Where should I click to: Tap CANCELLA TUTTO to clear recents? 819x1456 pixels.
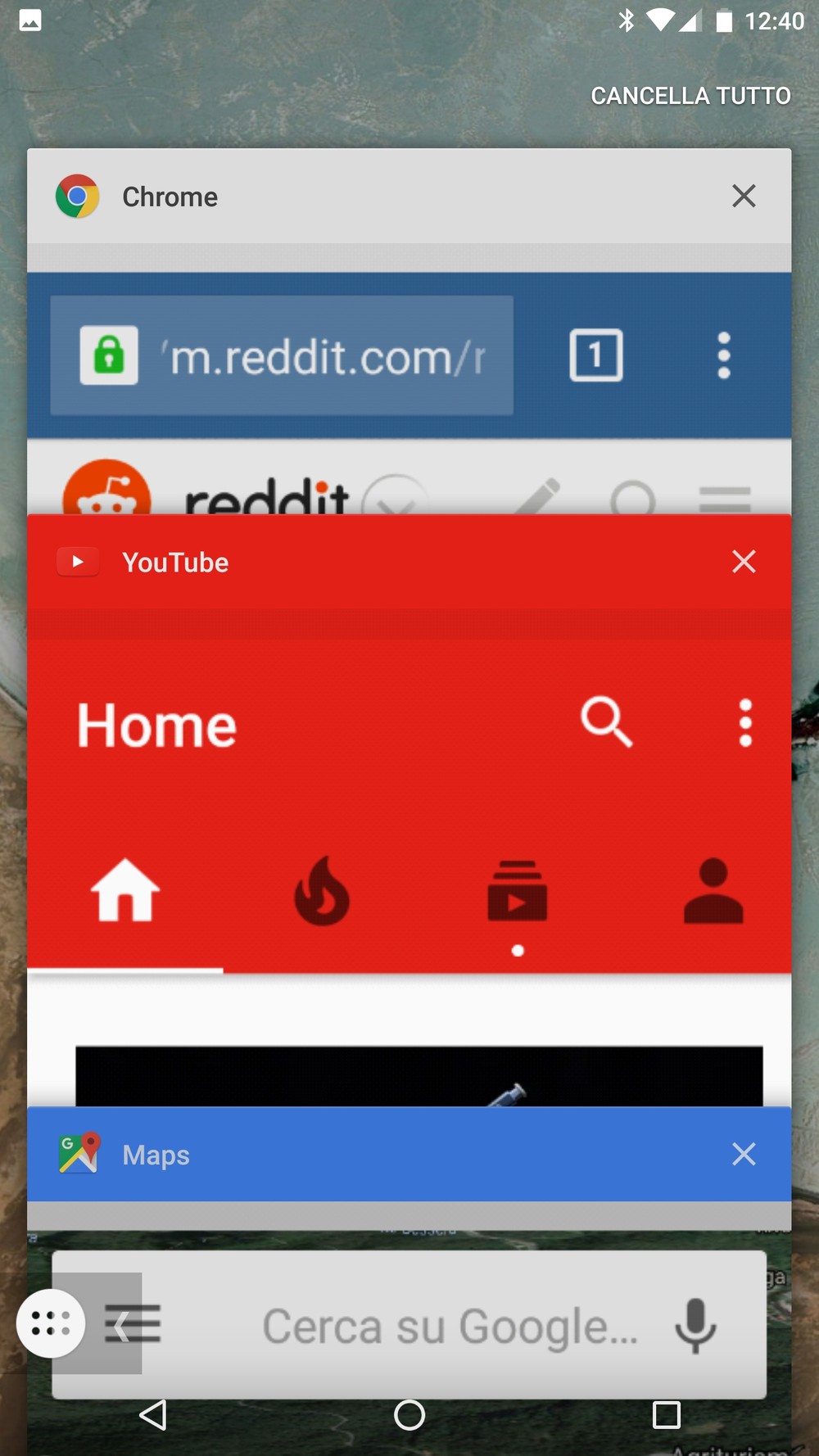click(x=690, y=96)
